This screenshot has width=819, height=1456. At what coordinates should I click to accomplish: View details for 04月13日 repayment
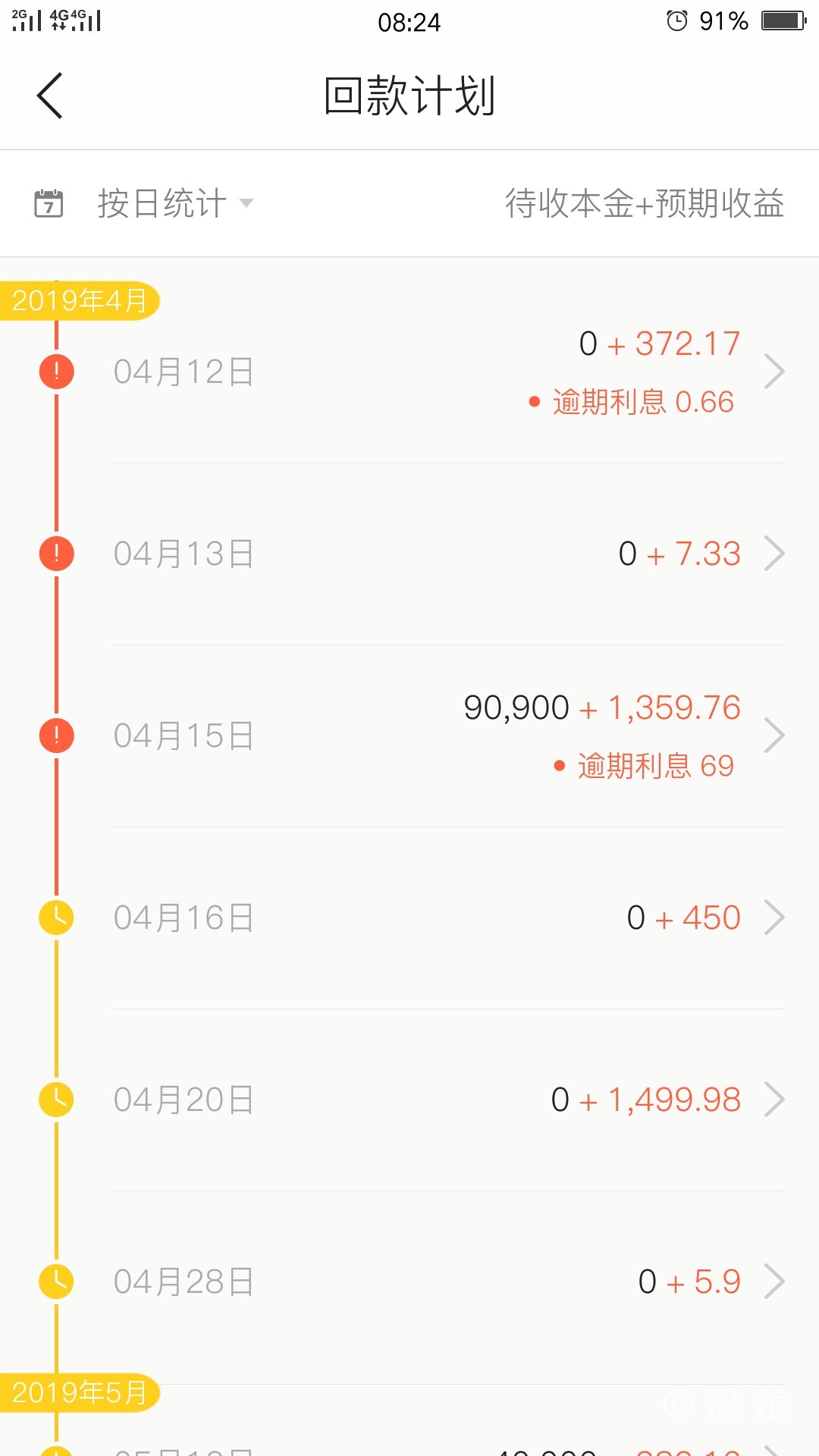pos(447,554)
